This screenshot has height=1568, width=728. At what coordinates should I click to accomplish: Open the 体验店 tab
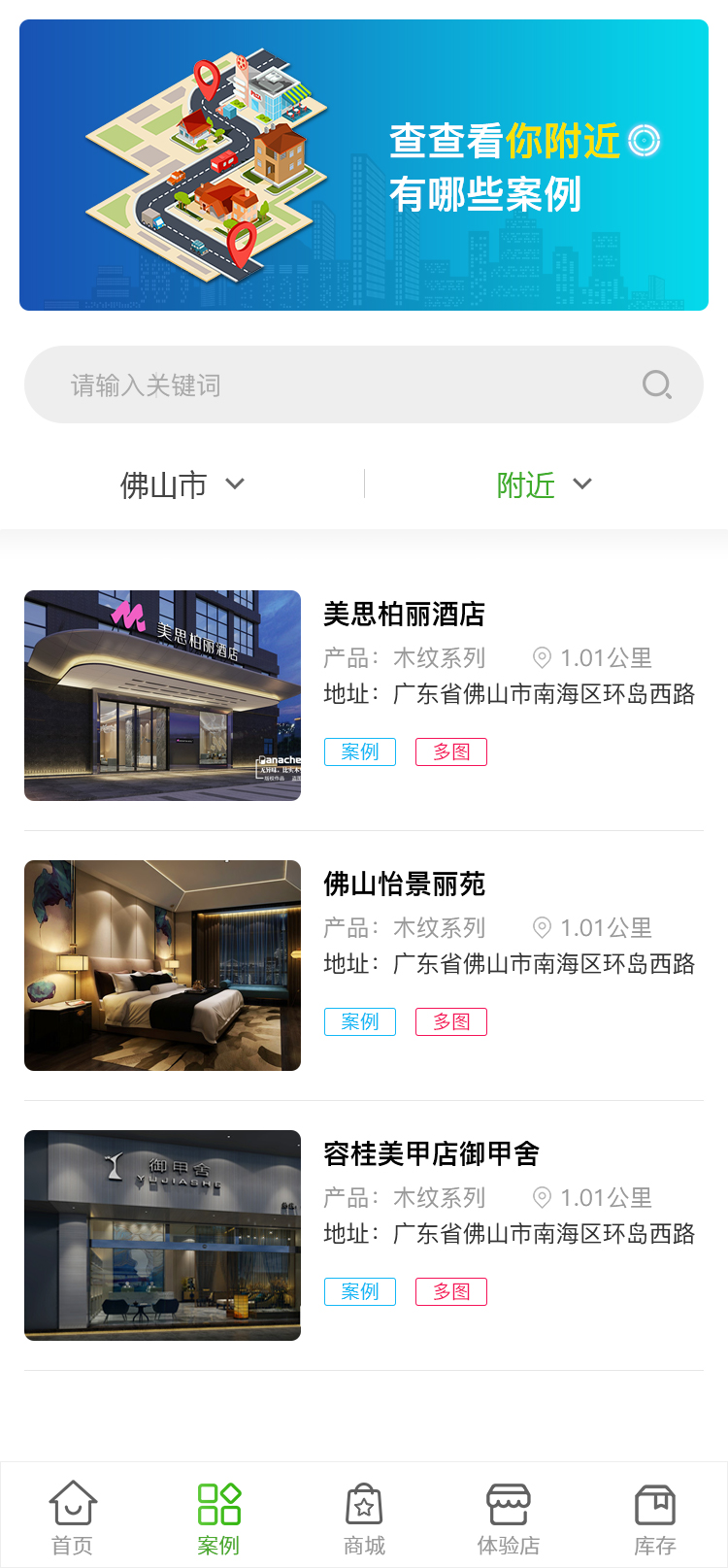(509, 1517)
